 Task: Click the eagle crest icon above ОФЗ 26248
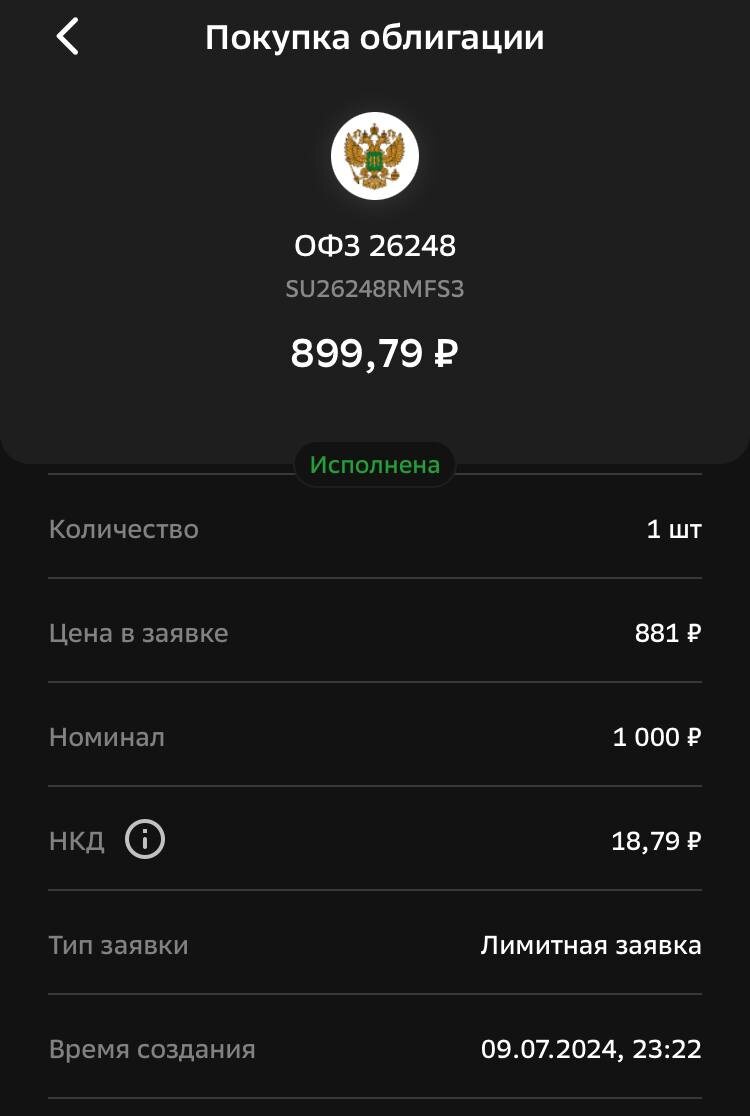coord(375,155)
